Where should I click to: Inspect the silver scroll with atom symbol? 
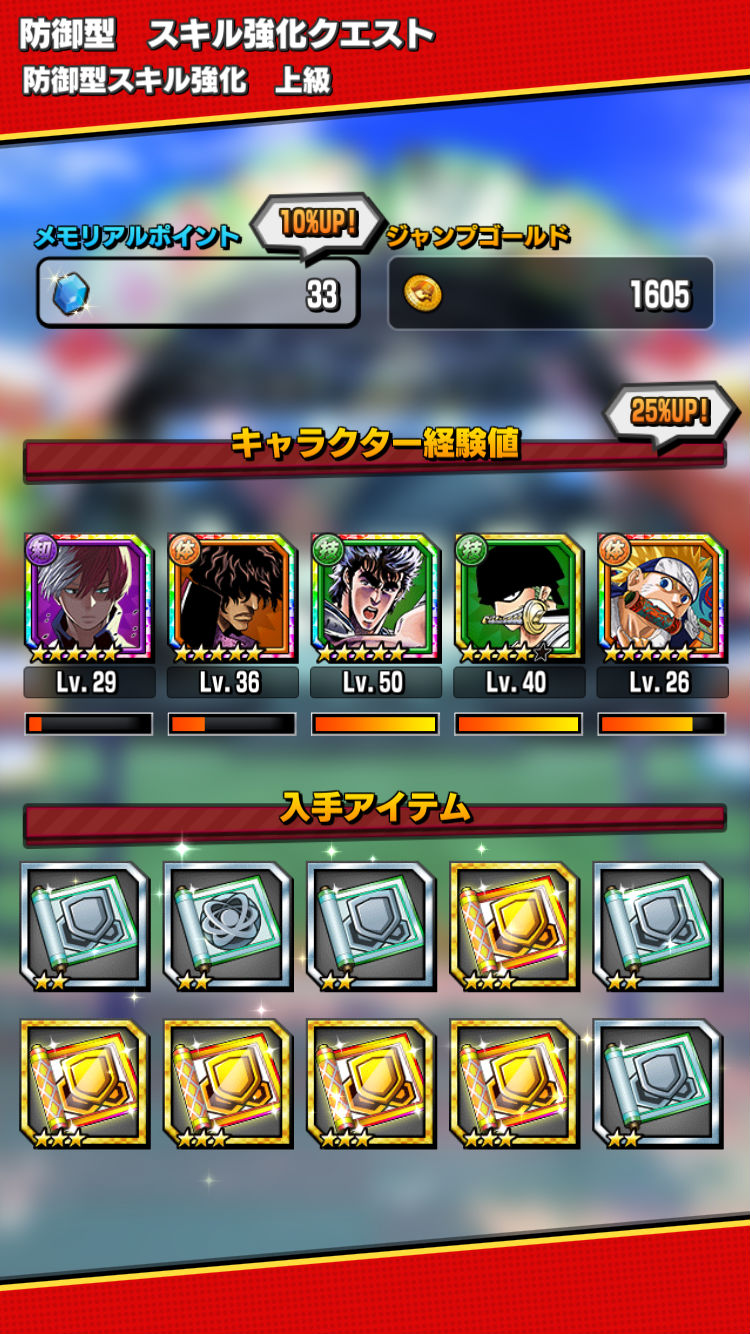(228, 925)
